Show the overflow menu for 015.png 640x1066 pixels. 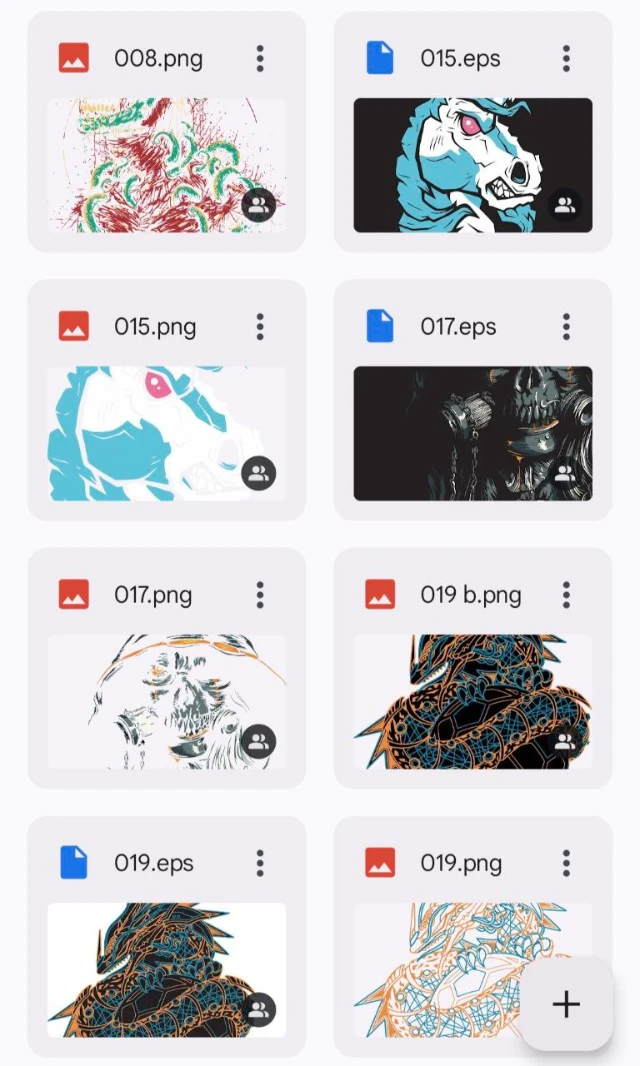(260, 326)
